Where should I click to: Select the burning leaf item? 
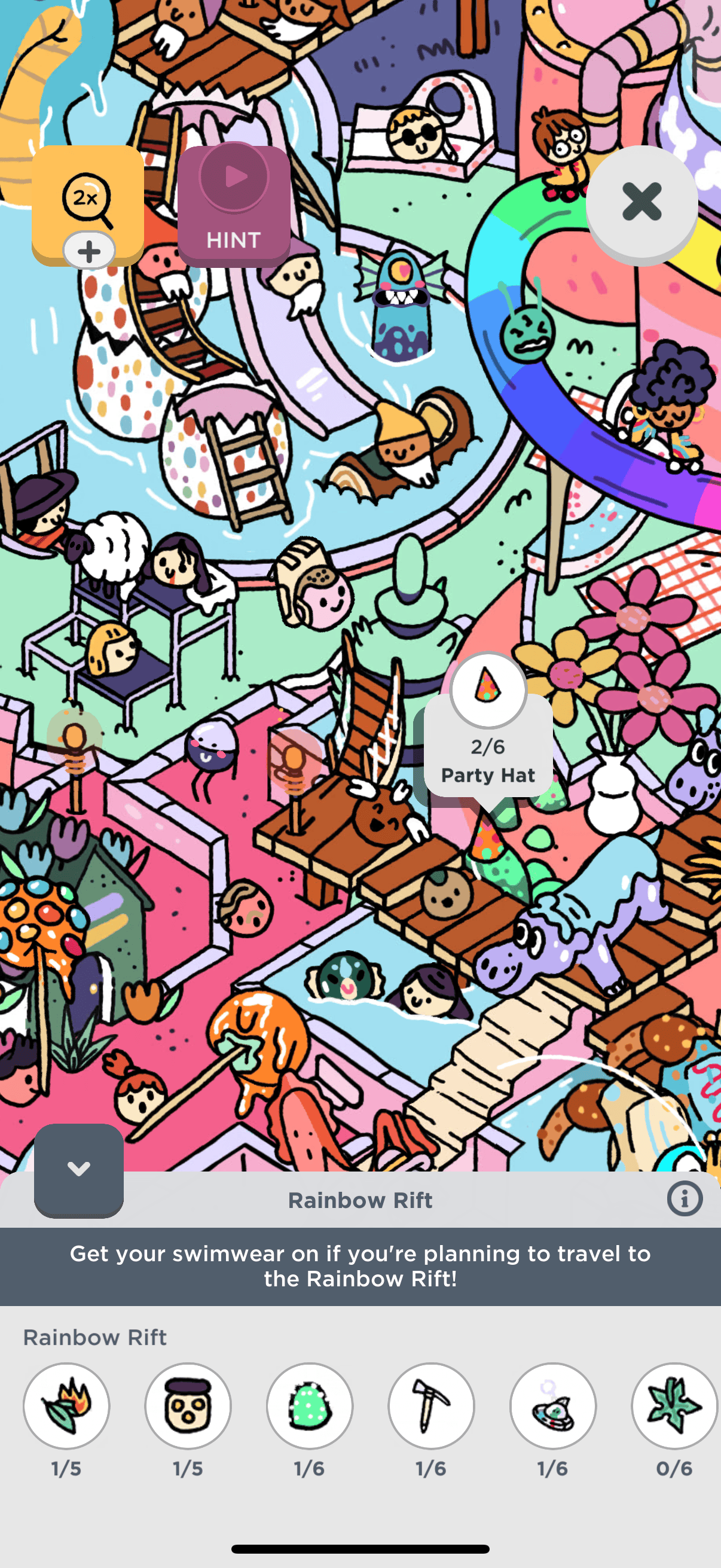coord(66,1405)
